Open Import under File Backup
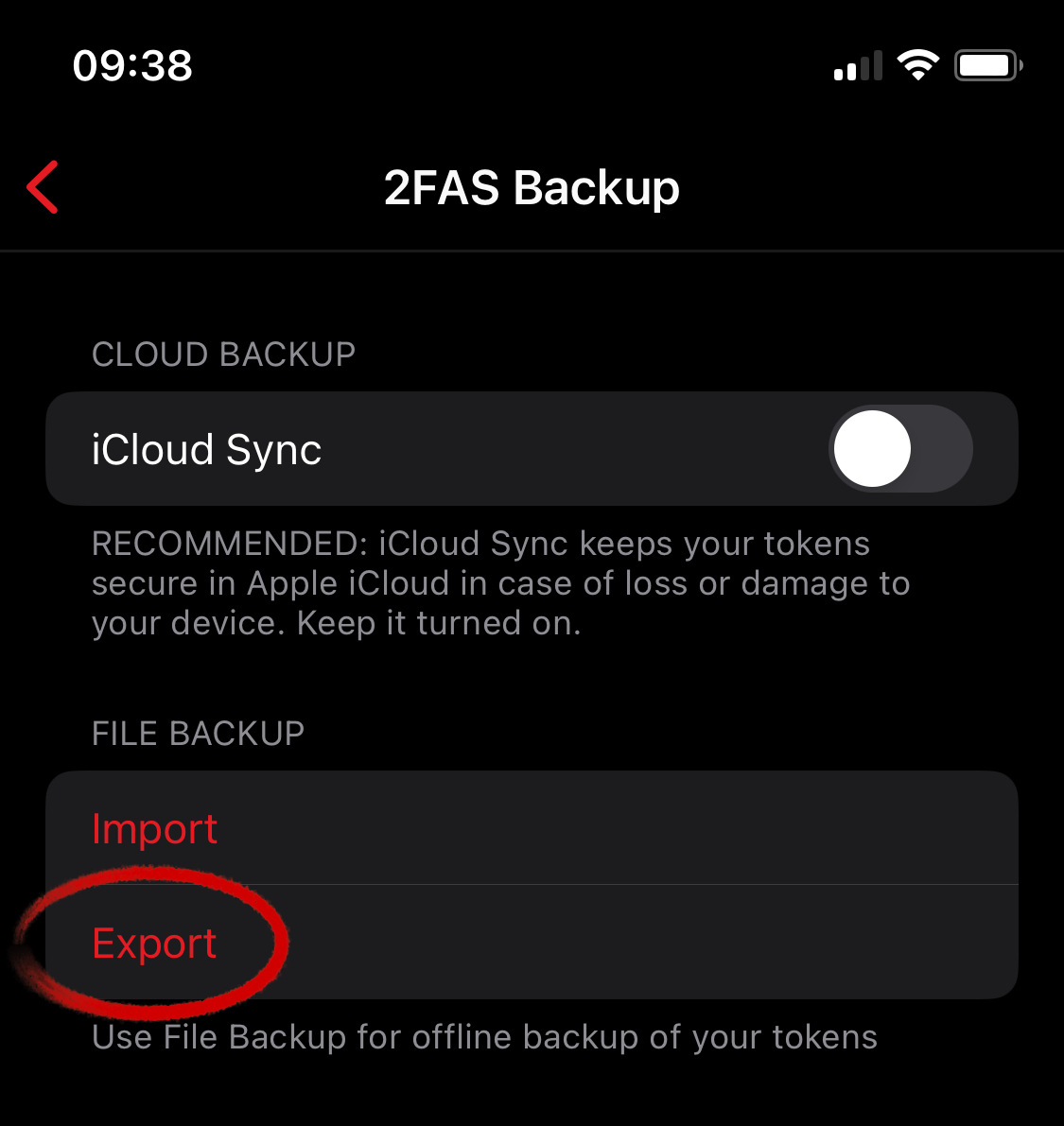The image size is (1064, 1126). tap(155, 829)
